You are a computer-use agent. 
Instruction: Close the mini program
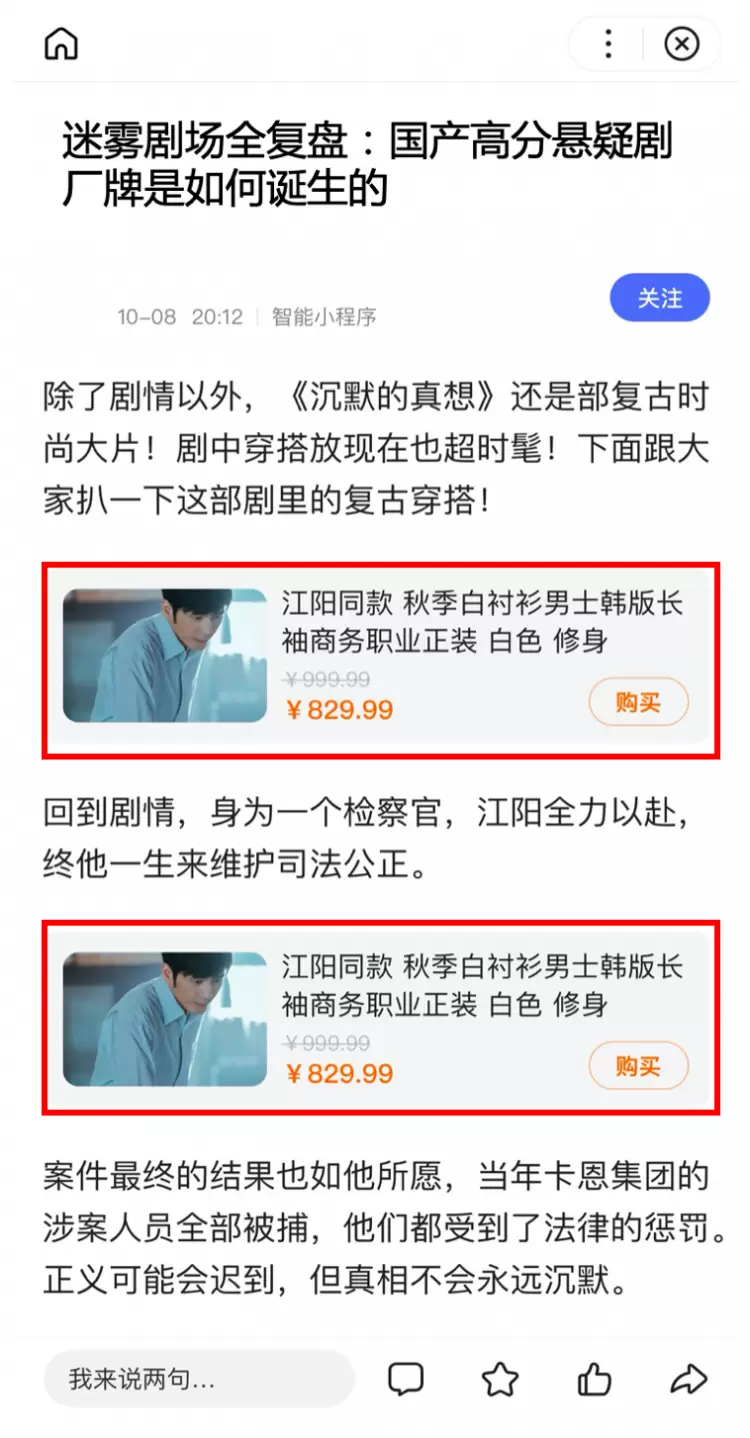coord(681,44)
